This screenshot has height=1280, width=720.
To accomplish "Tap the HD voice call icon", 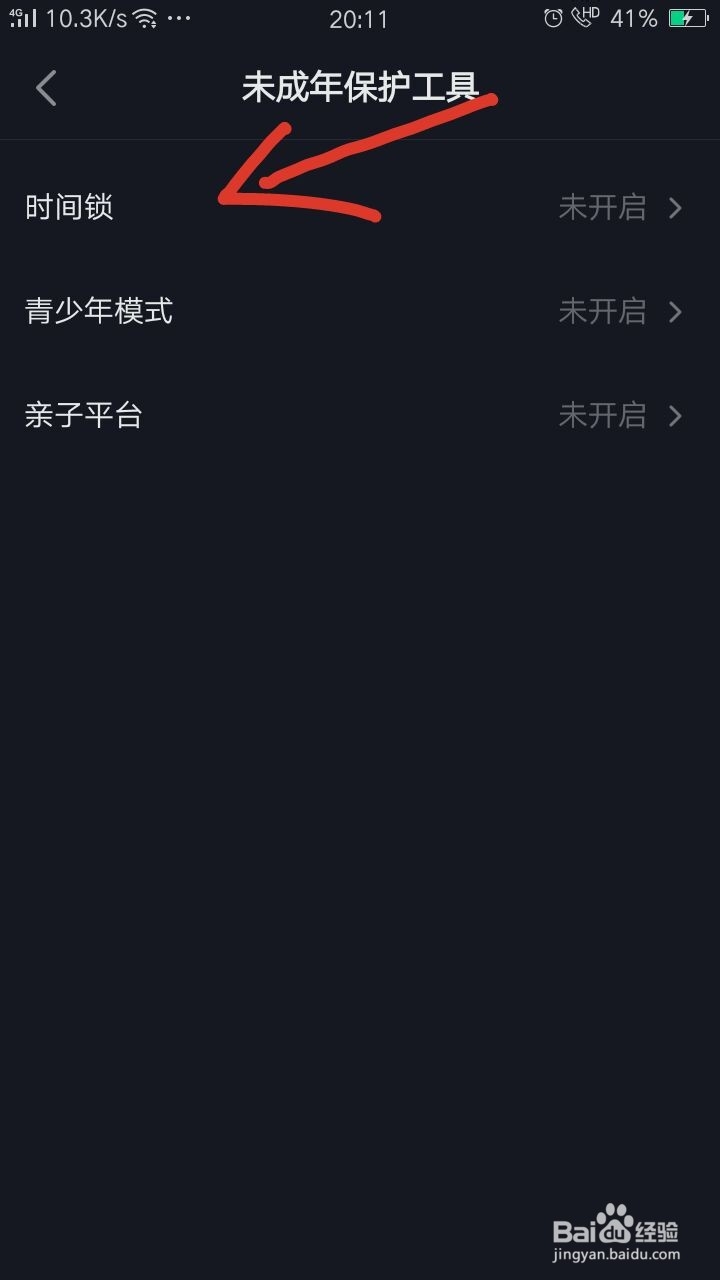I will (585, 18).
